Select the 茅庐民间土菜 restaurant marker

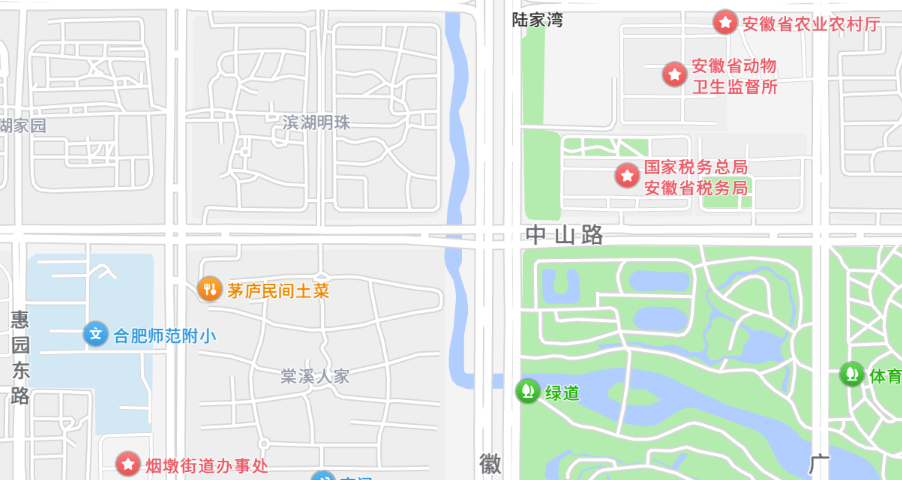209,290
